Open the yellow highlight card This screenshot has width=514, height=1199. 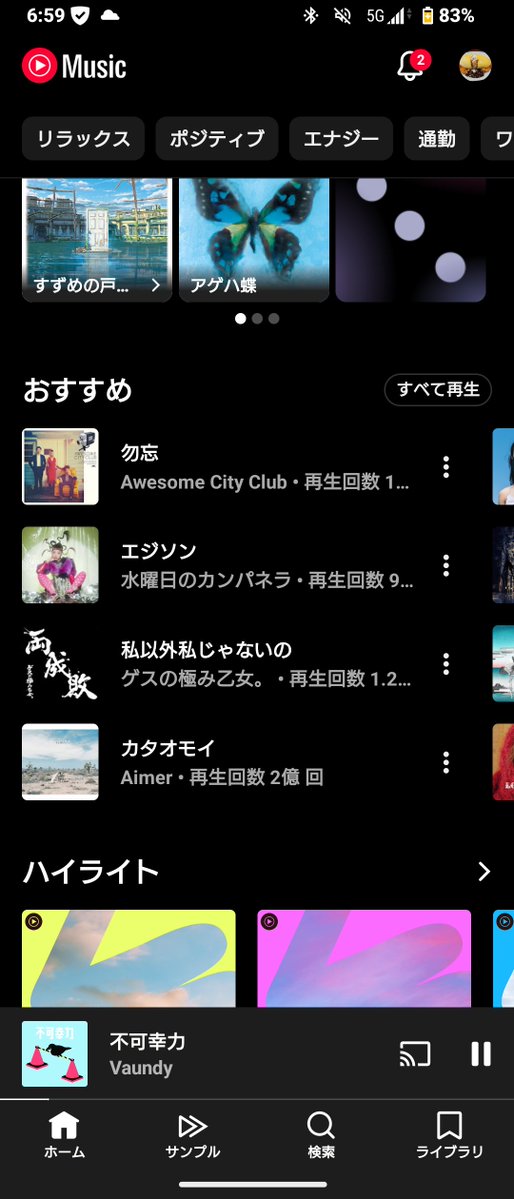click(x=128, y=958)
